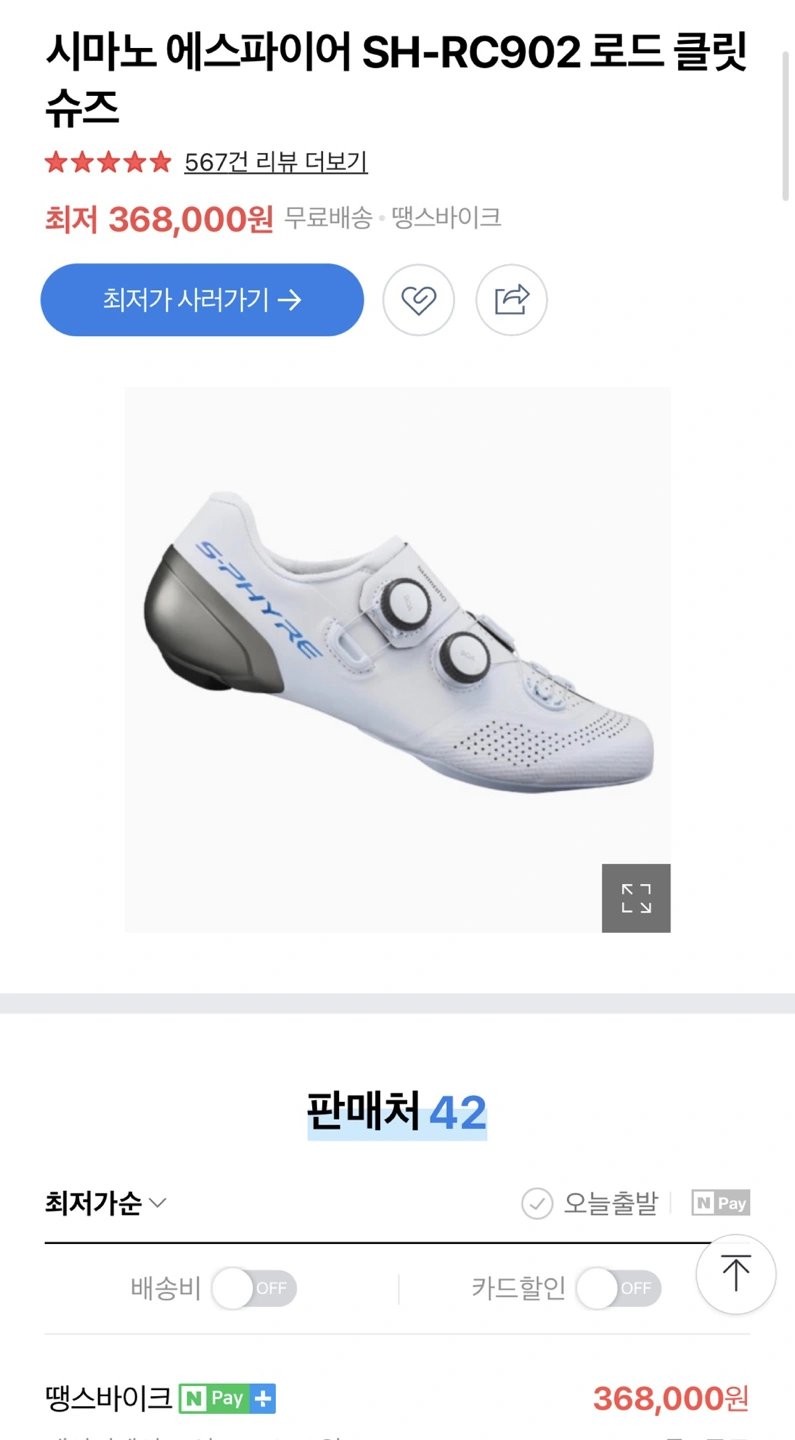
Task: Click the share icon
Action: (x=511, y=300)
